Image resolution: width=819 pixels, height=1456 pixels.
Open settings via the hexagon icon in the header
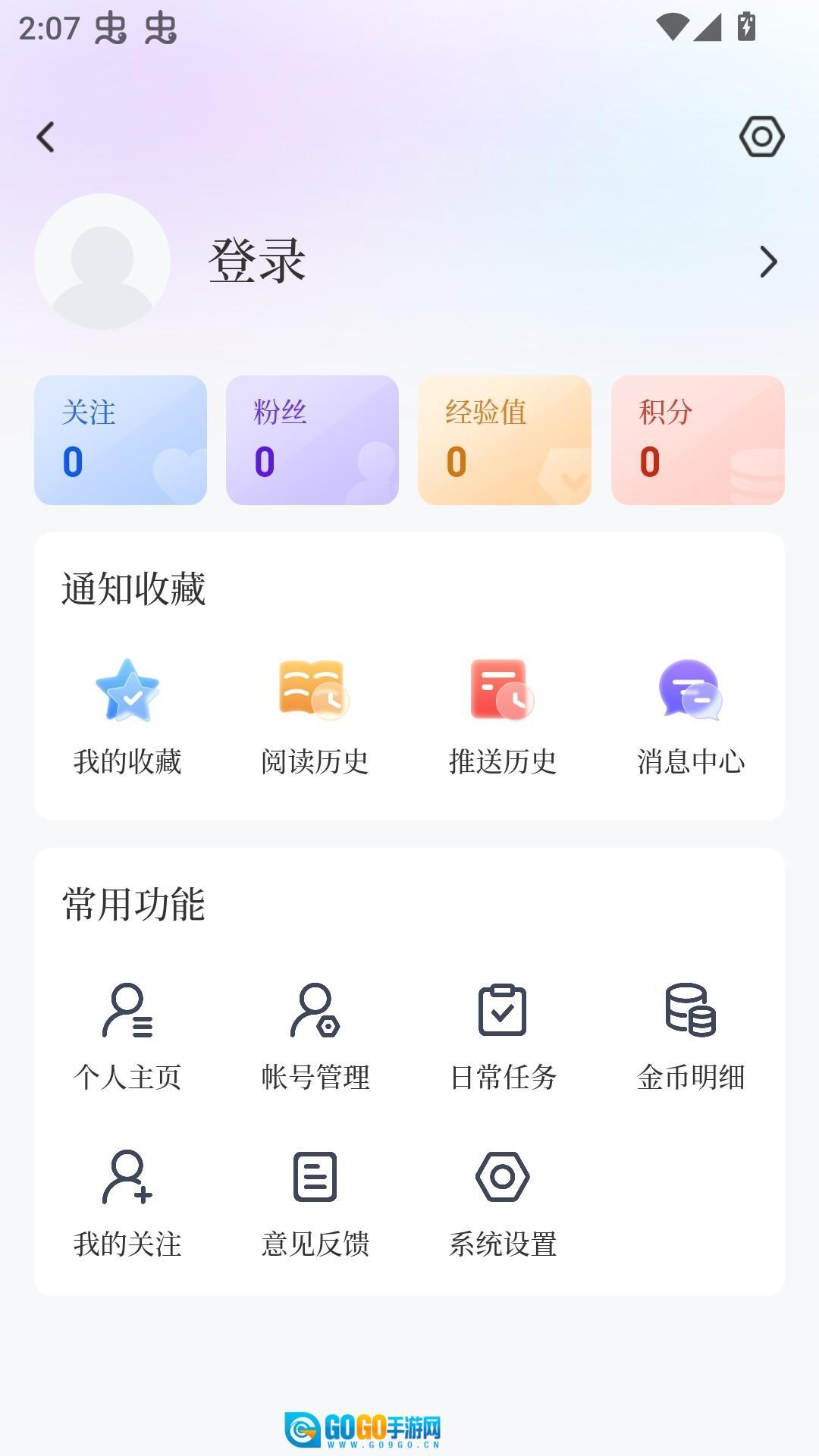tap(761, 136)
